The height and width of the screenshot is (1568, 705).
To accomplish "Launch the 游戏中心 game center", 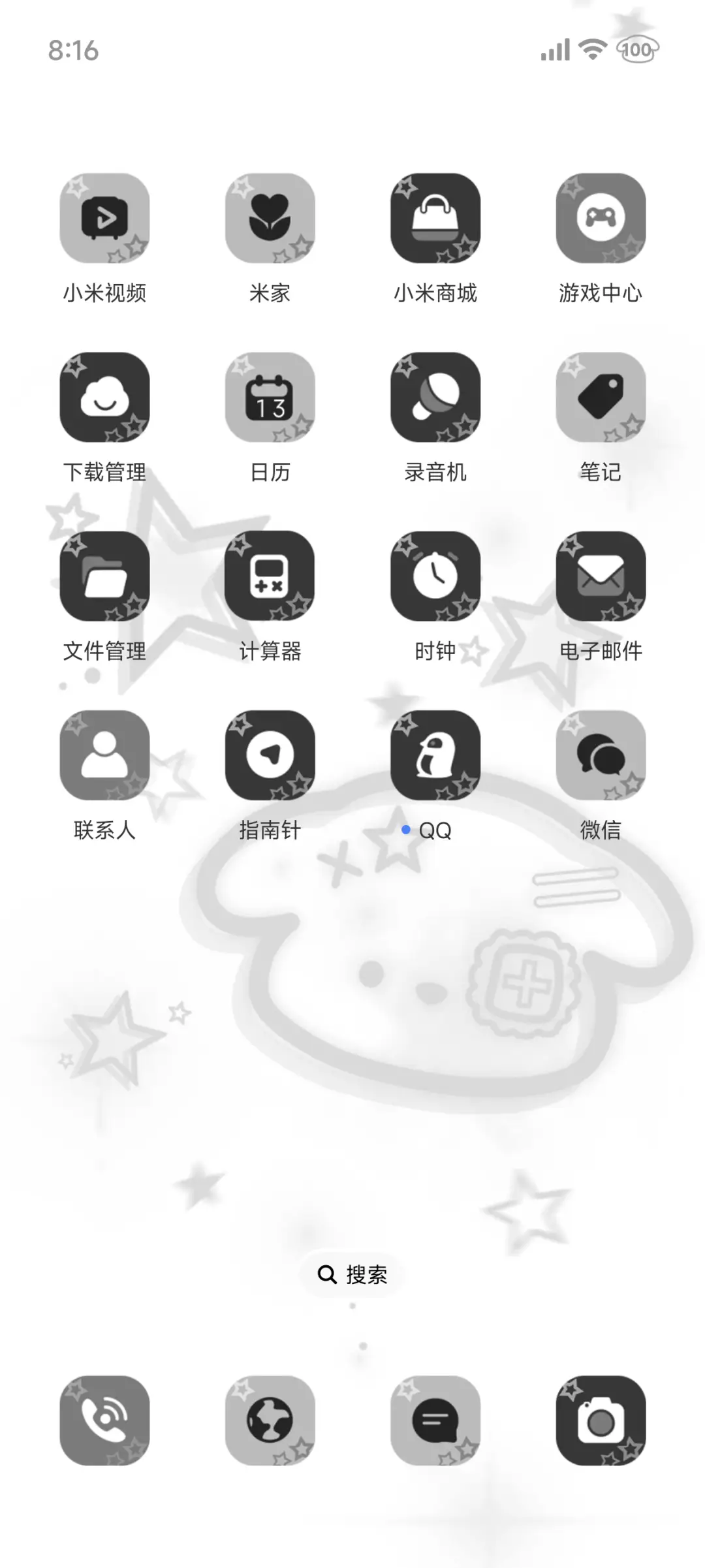I will [600, 222].
